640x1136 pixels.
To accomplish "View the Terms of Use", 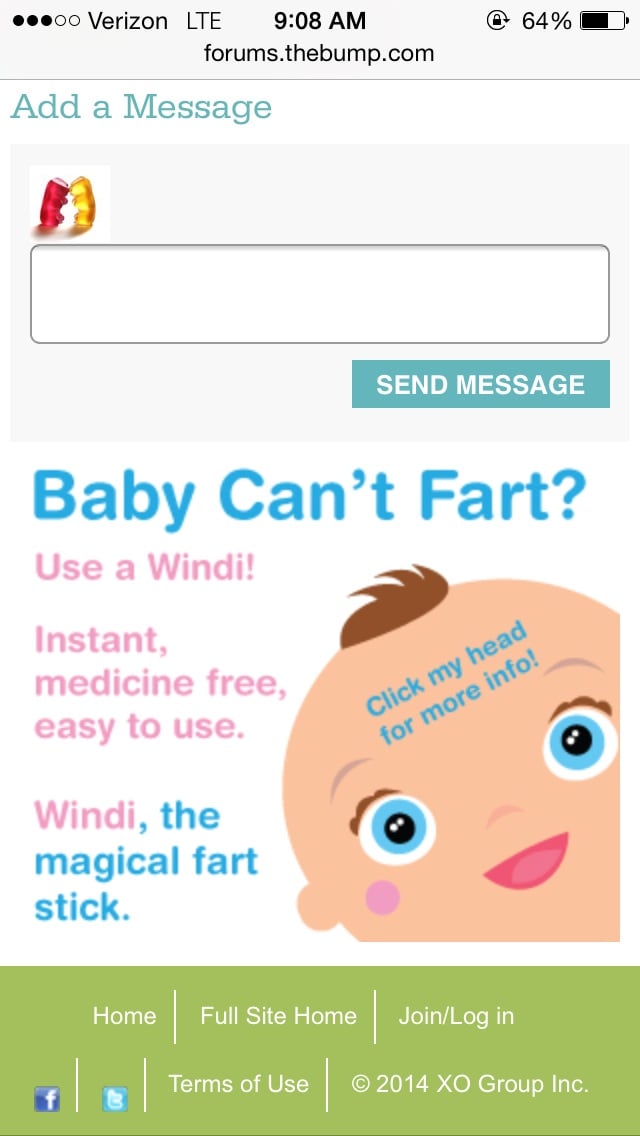I will [x=238, y=1084].
